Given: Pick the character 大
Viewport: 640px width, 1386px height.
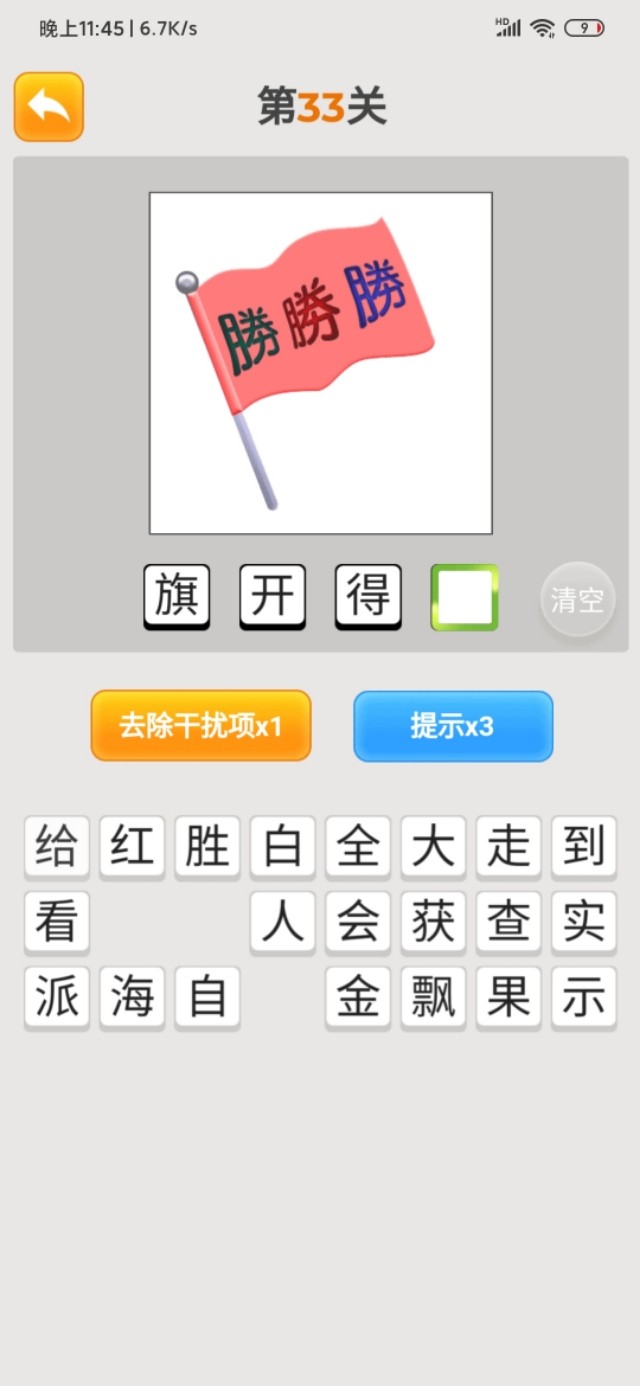Looking at the screenshot, I should pos(433,847).
